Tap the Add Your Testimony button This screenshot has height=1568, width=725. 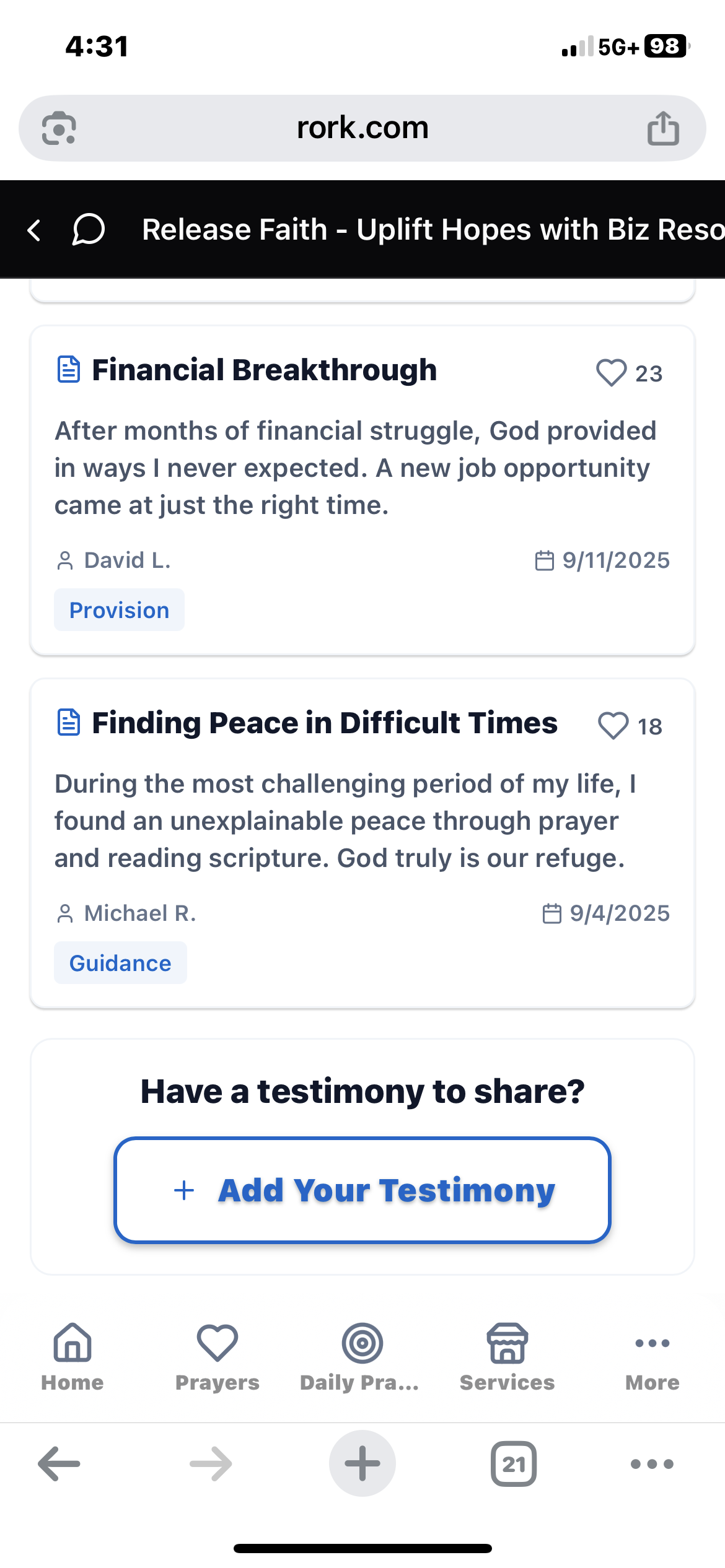(x=362, y=1190)
